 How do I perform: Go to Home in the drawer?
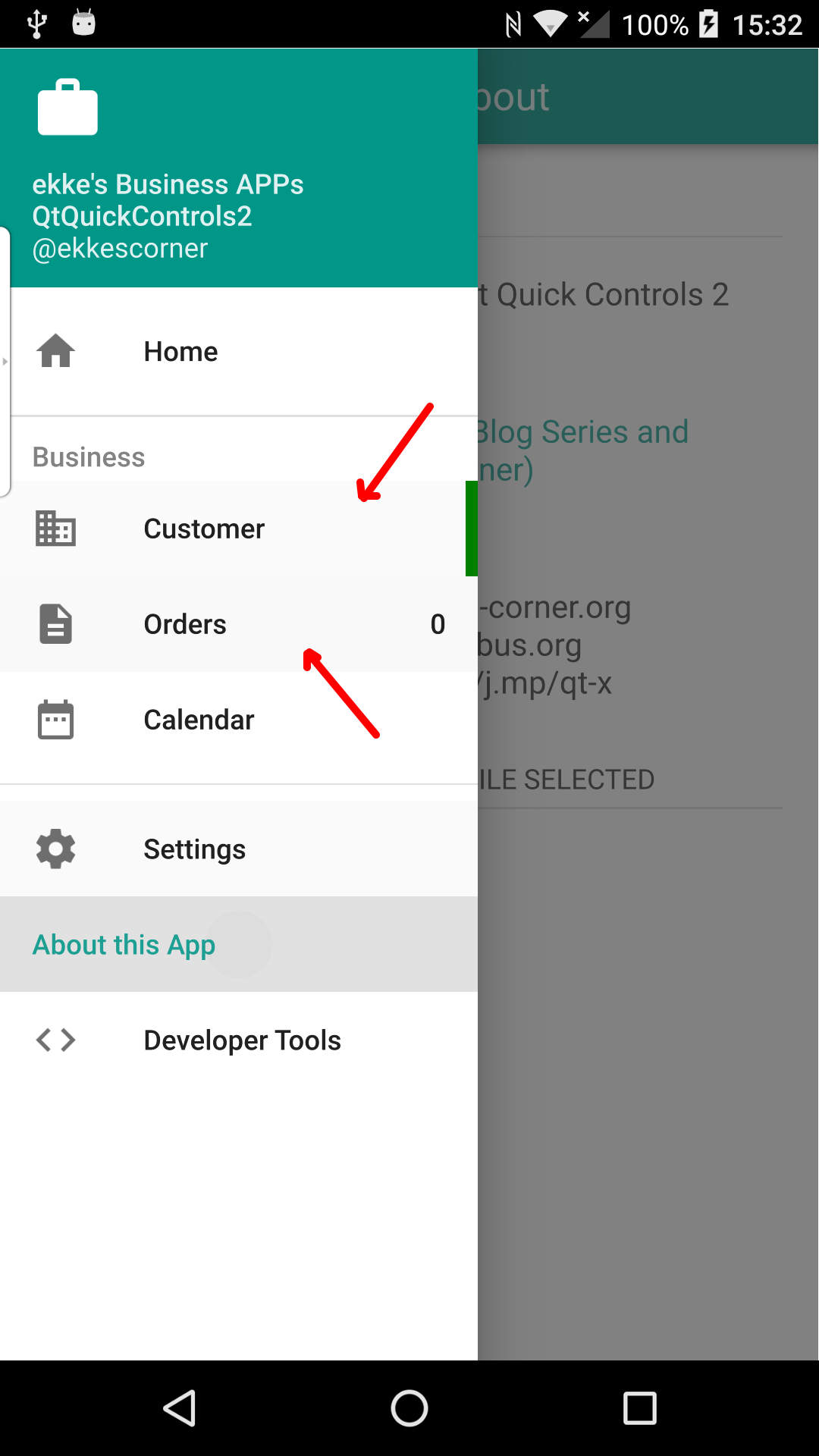pyautogui.click(x=180, y=352)
